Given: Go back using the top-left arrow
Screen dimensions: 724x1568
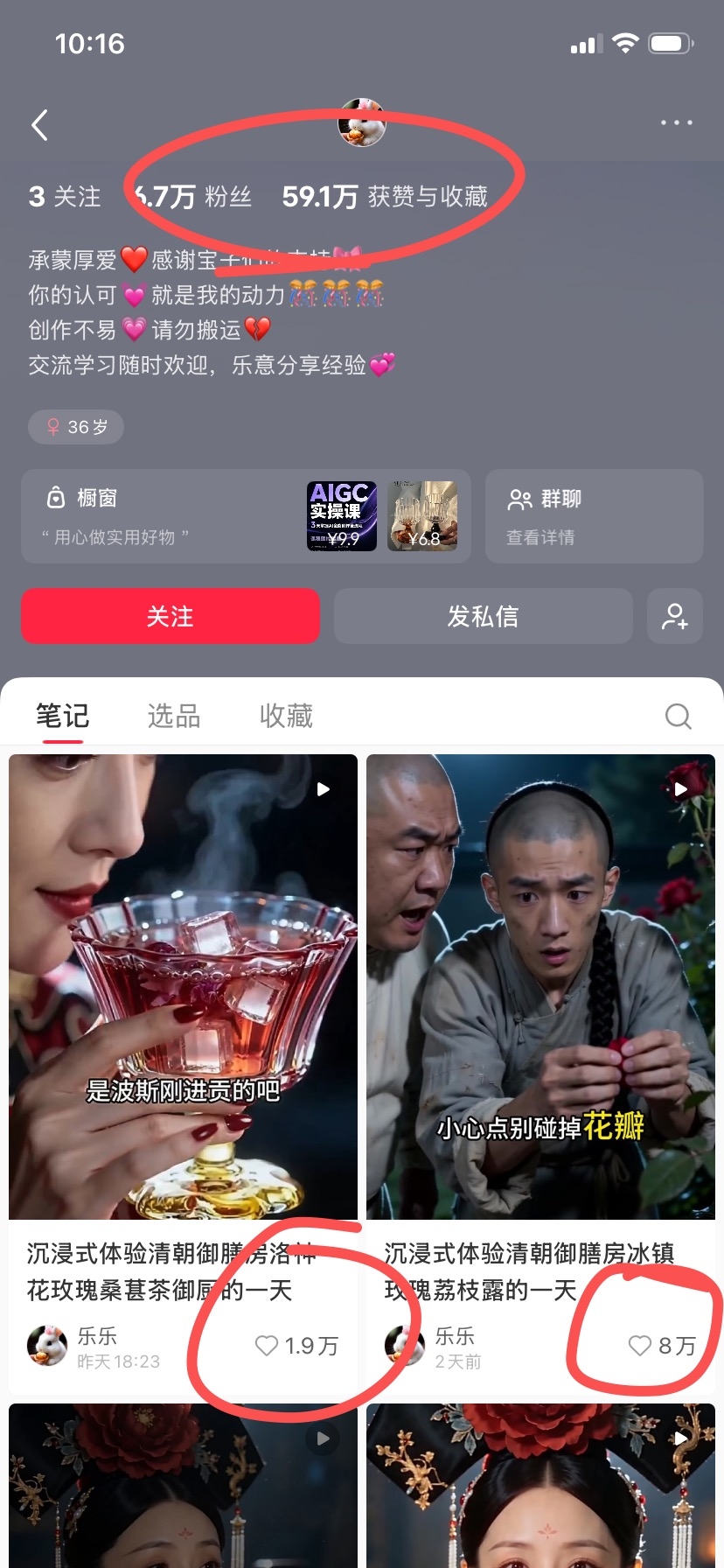Looking at the screenshot, I should pyautogui.click(x=39, y=125).
